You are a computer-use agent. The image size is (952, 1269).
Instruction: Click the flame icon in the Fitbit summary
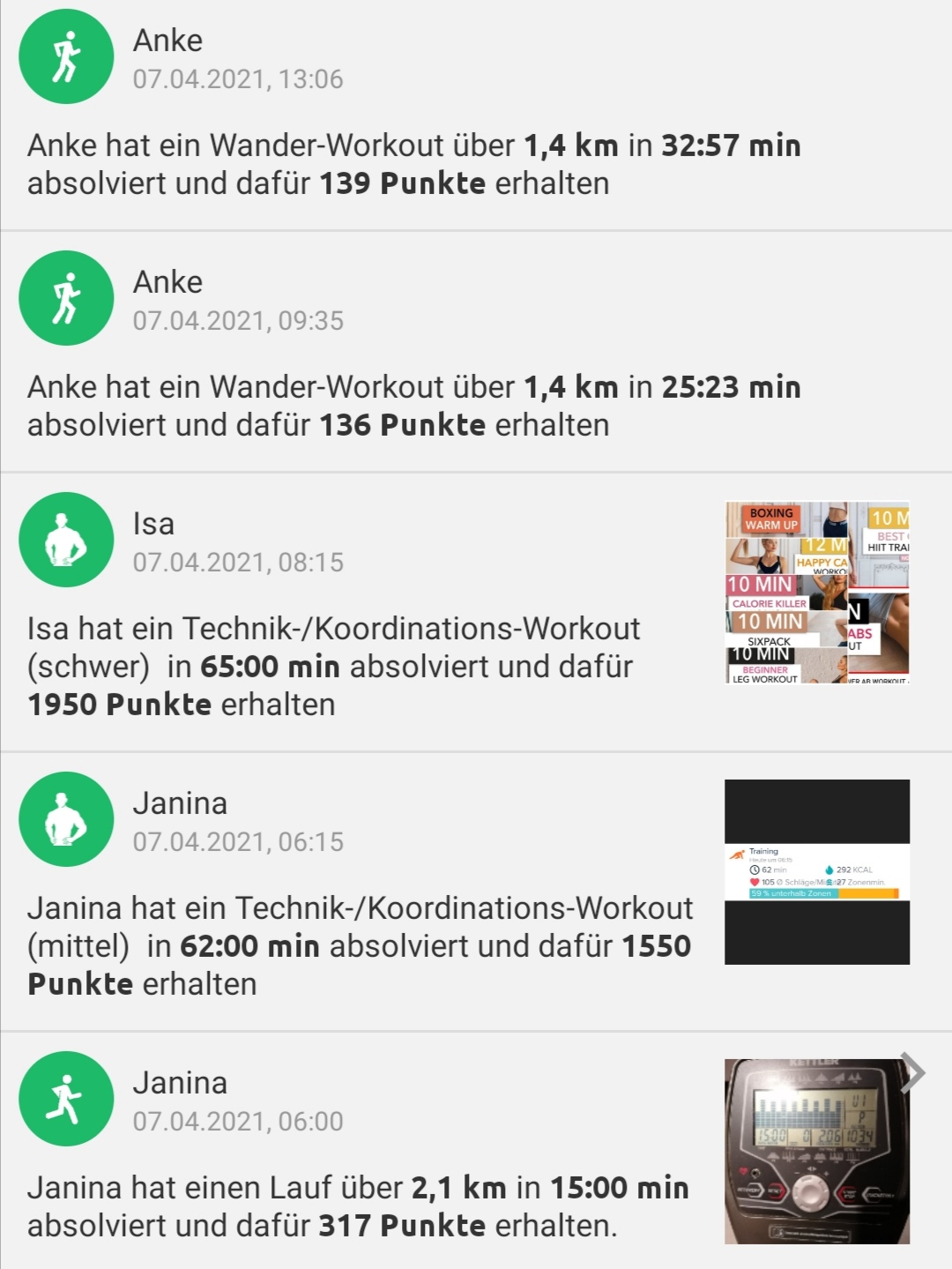[x=829, y=870]
